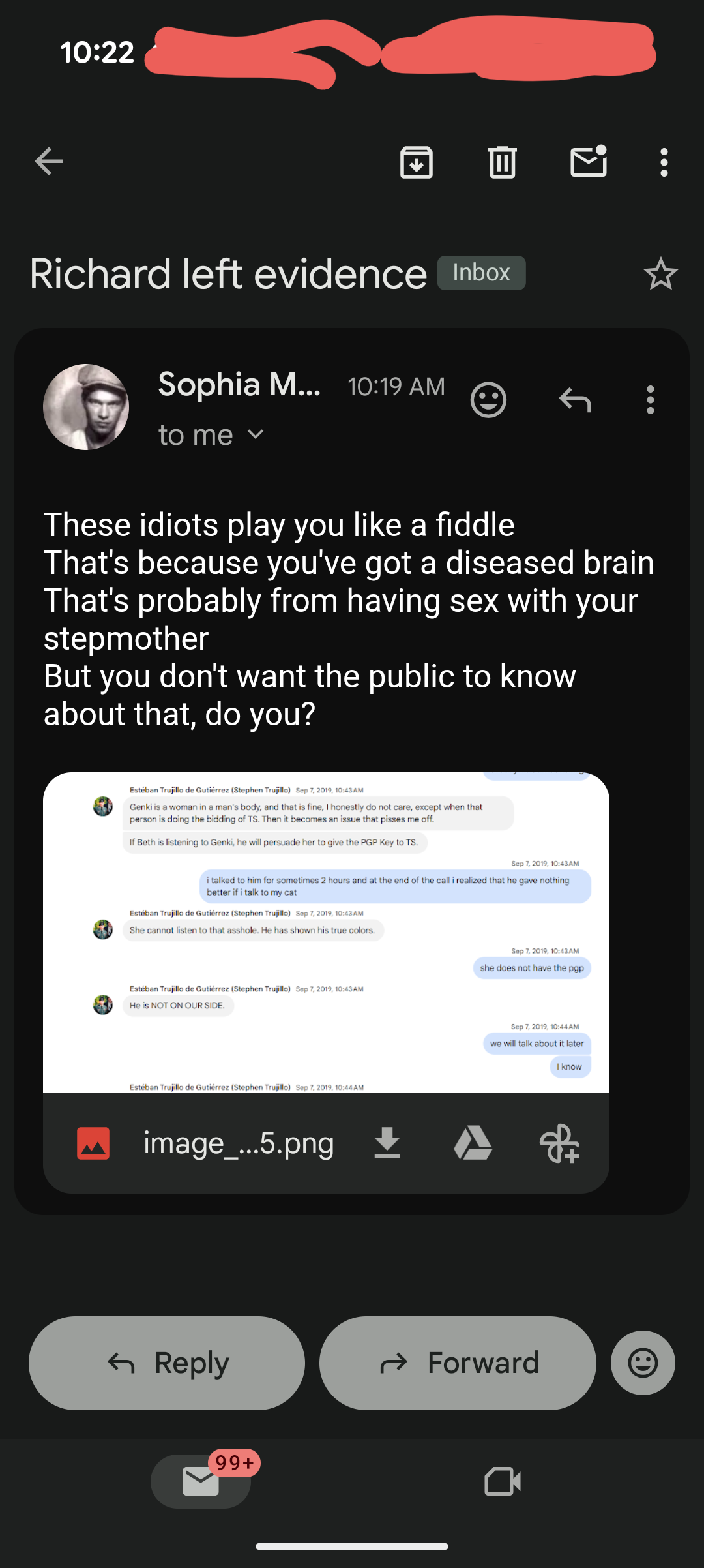Open the attached image preview
Image resolution: width=704 pixels, height=1568 pixels.
326,933
